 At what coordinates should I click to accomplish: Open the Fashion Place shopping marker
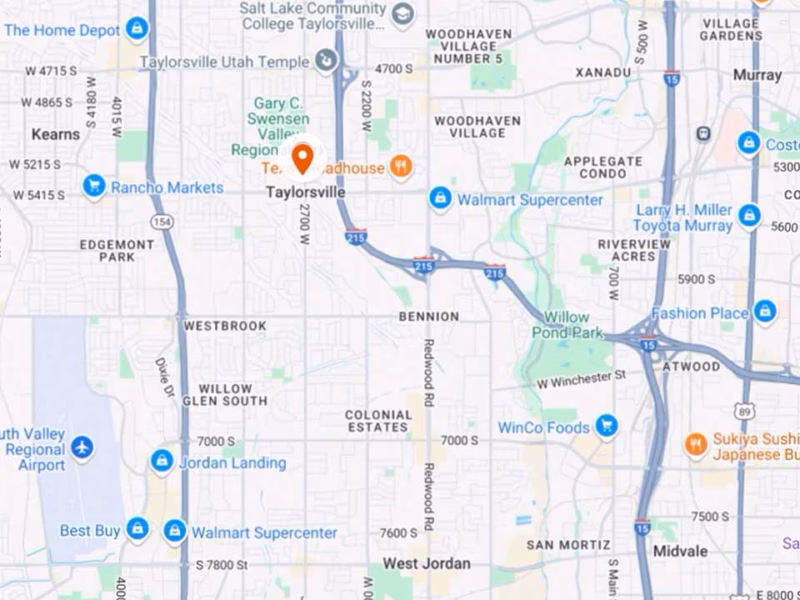765,312
